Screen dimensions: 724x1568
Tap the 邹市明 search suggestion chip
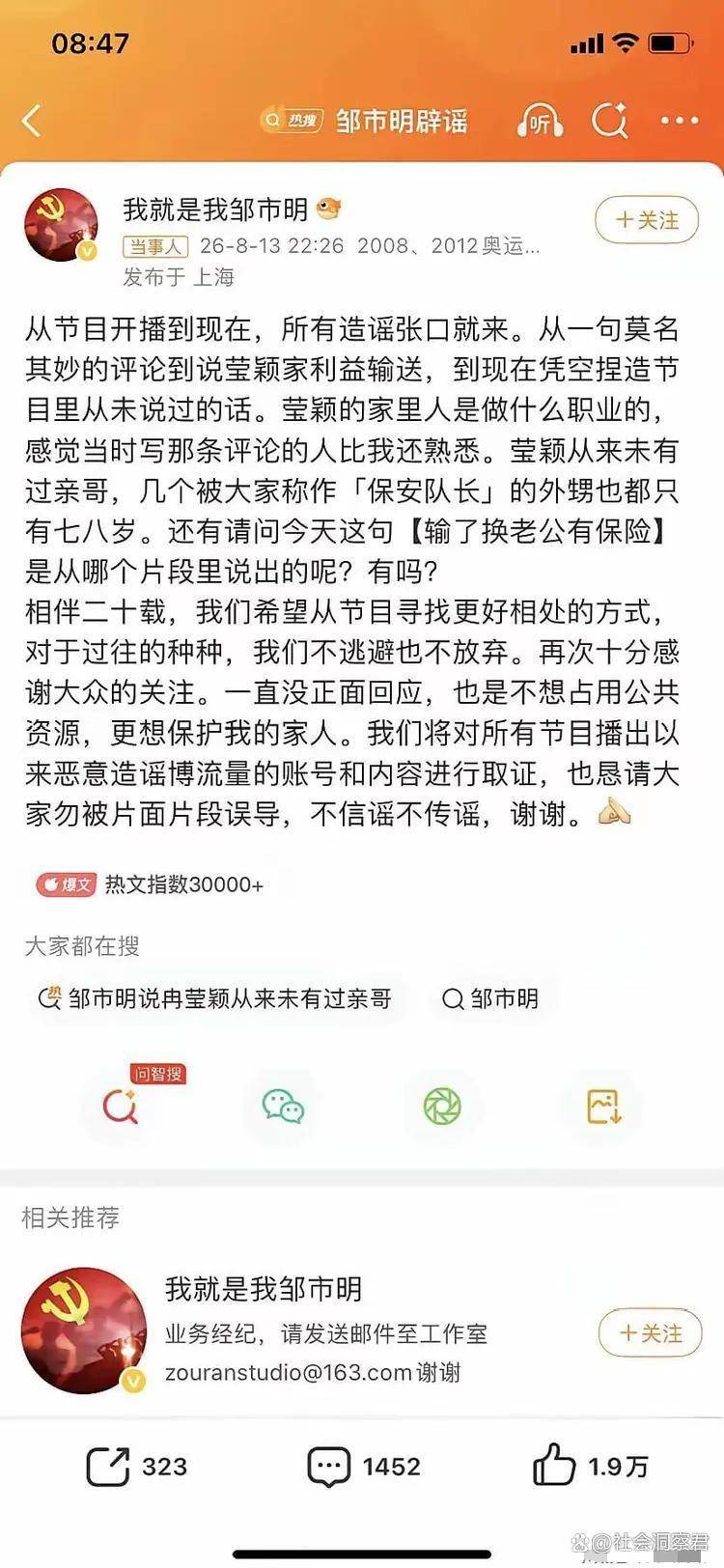(491, 998)
